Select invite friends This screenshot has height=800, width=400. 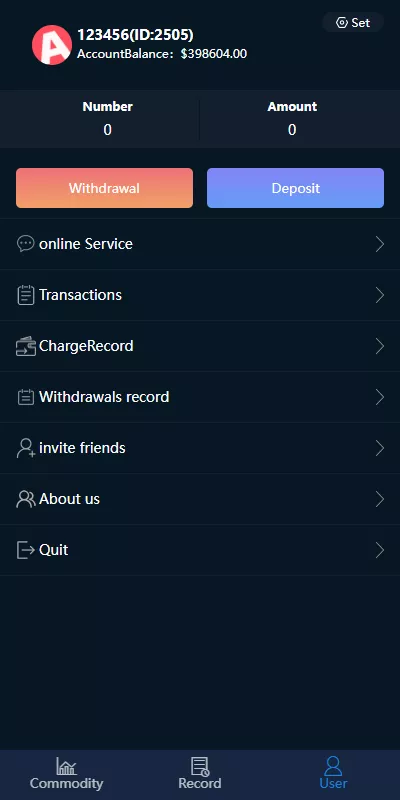coord(200,448)
